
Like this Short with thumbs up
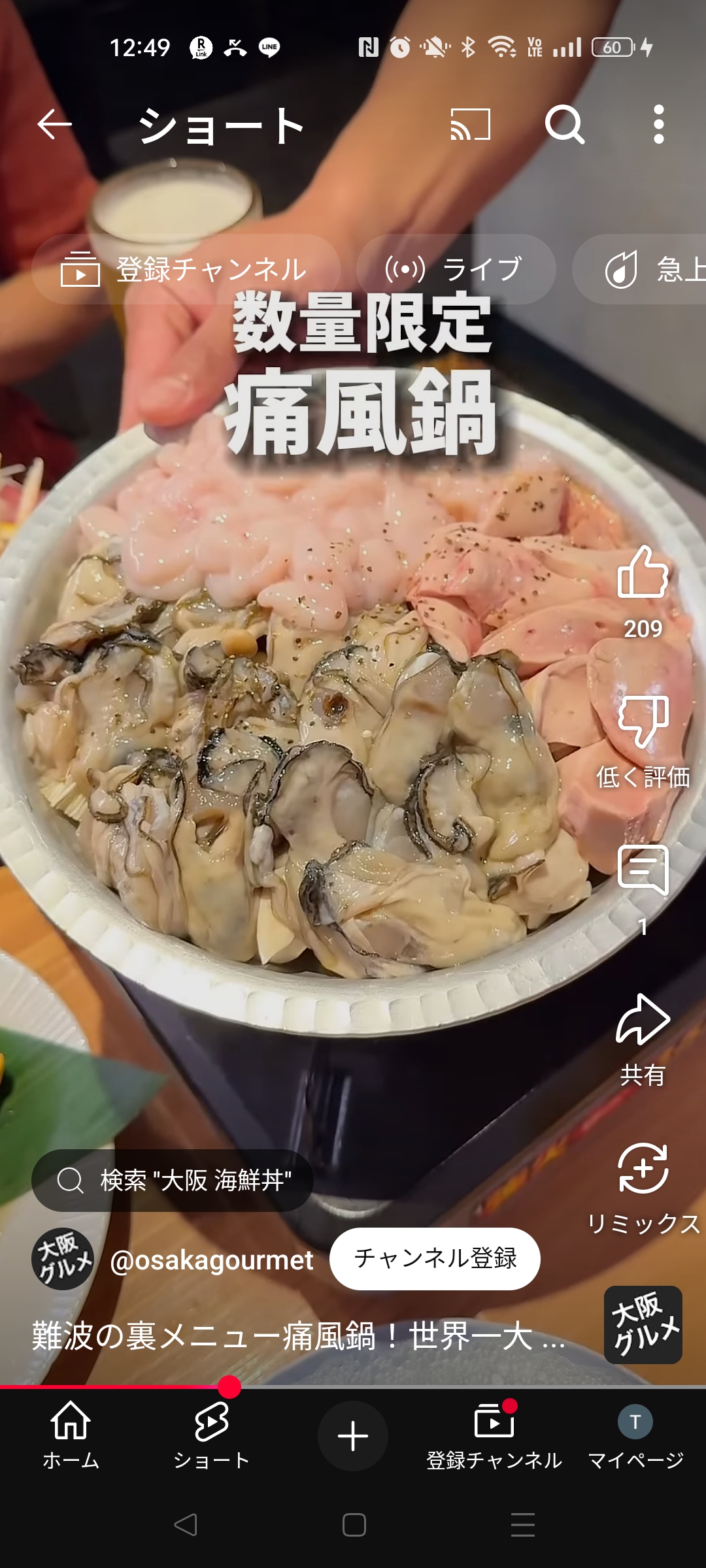[x=643, y=574]
